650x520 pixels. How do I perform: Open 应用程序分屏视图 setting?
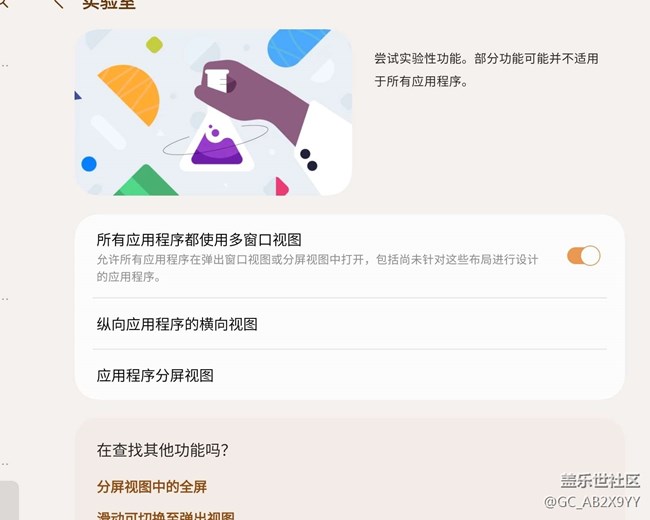(156, 376)
